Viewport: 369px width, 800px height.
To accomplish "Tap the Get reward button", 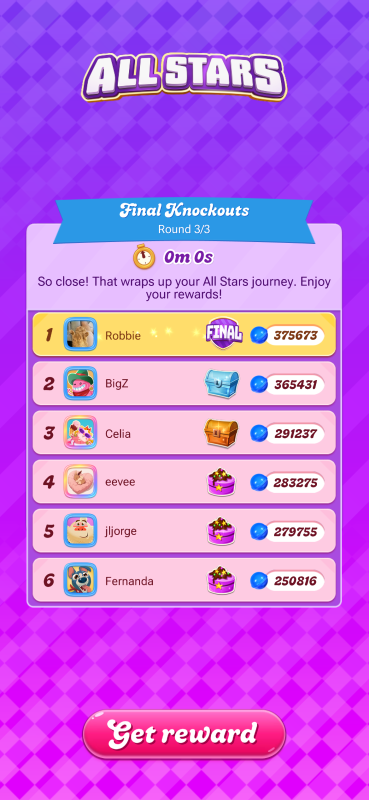I will pos(184,734).
